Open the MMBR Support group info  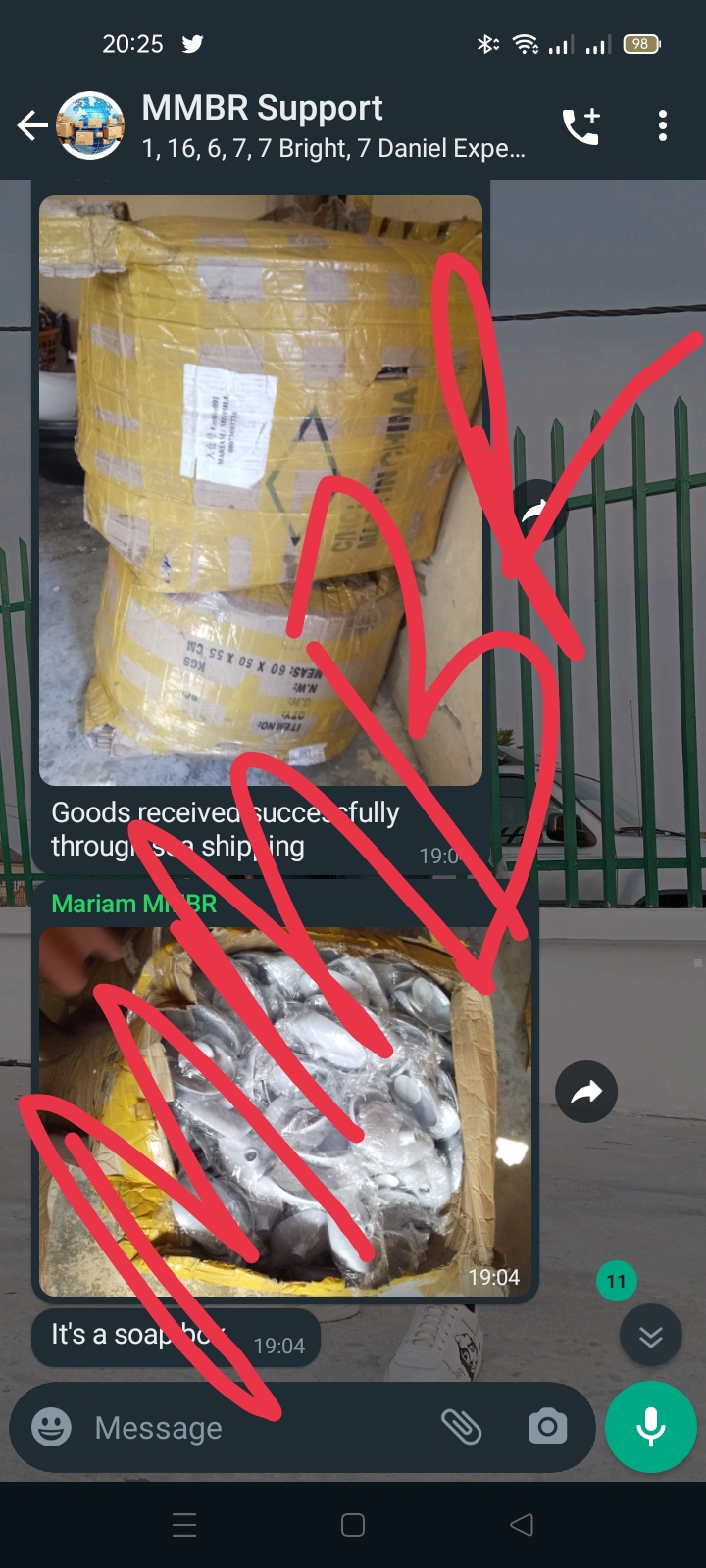(x=333, y=125)
